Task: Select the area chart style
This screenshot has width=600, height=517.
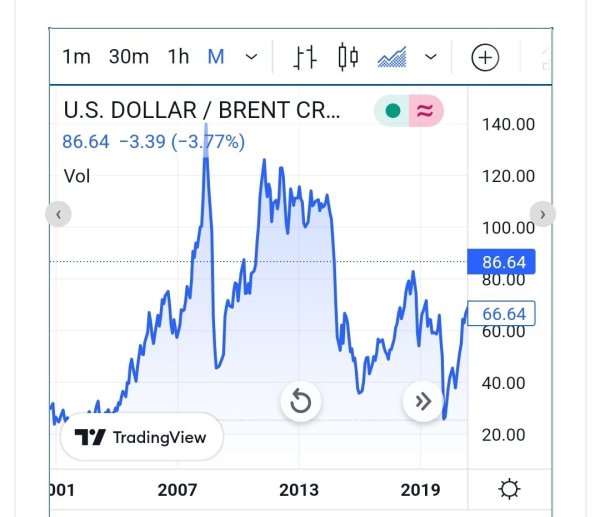Action: (391, 57)
